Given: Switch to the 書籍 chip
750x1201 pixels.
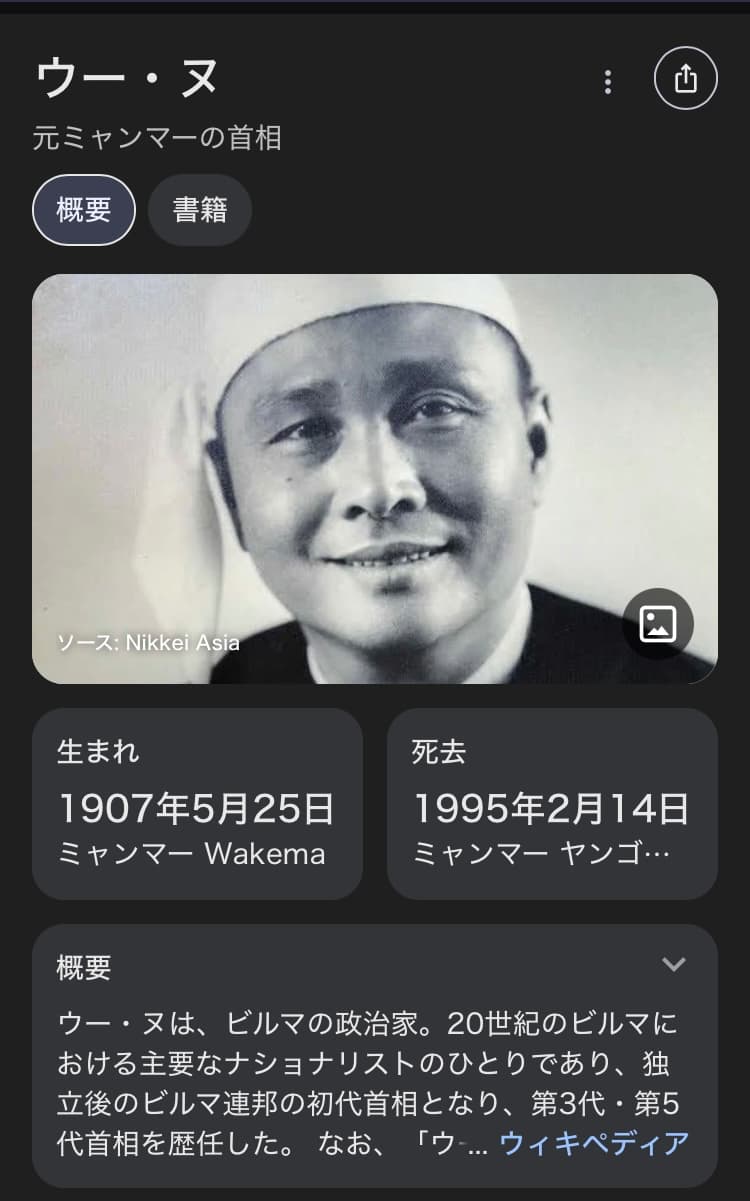Looking at the screenshot, I should pyautogui.click(x=200, y=210).
